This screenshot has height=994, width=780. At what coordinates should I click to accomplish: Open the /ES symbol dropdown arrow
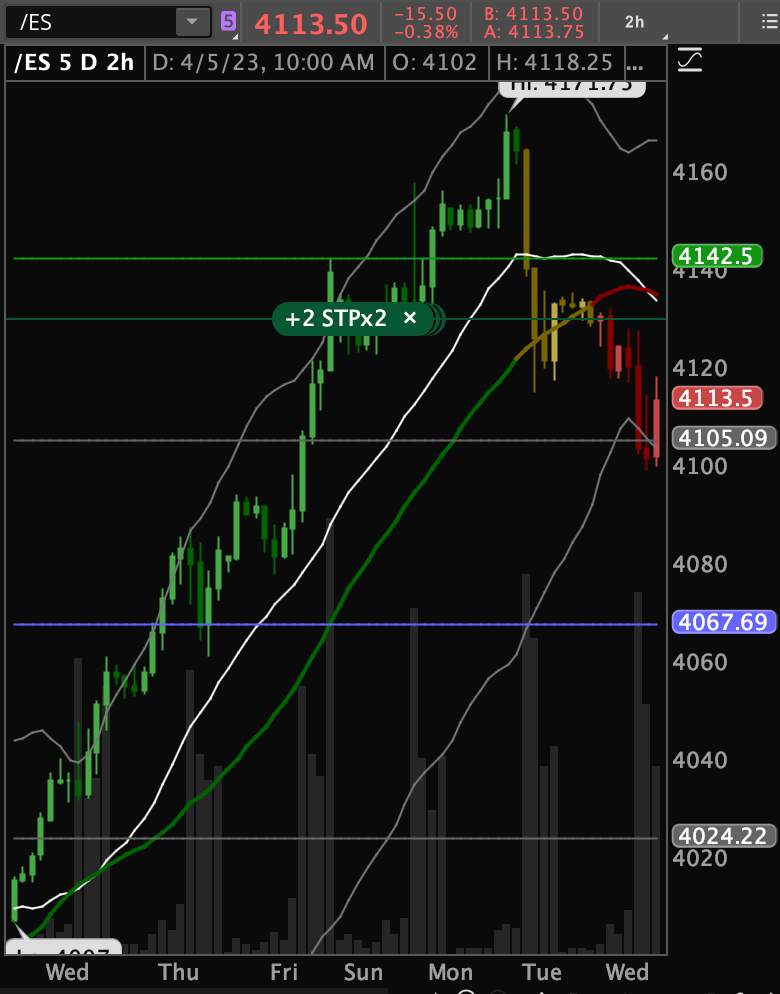(192, 22)
